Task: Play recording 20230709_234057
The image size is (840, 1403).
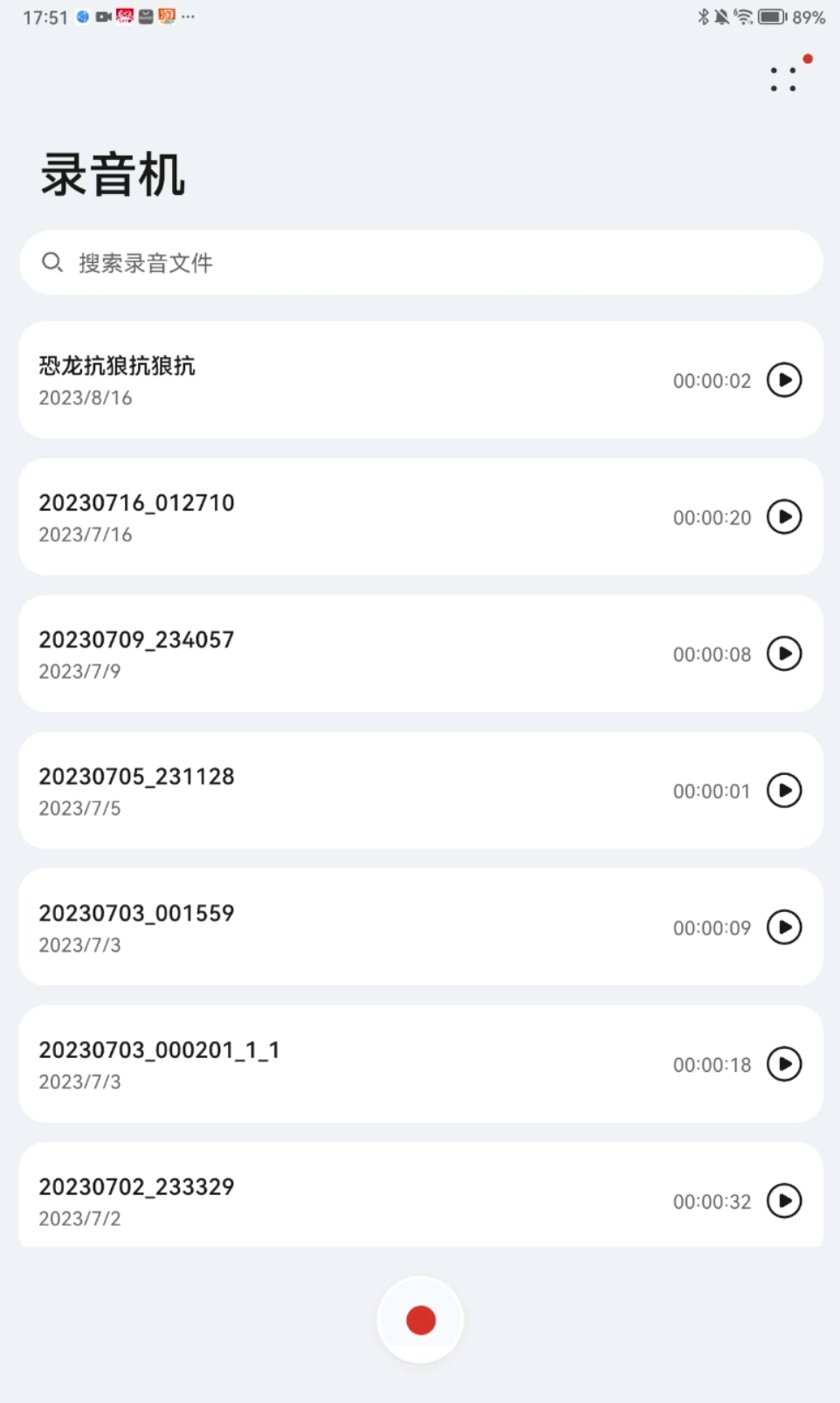Action: pos(784,653)
